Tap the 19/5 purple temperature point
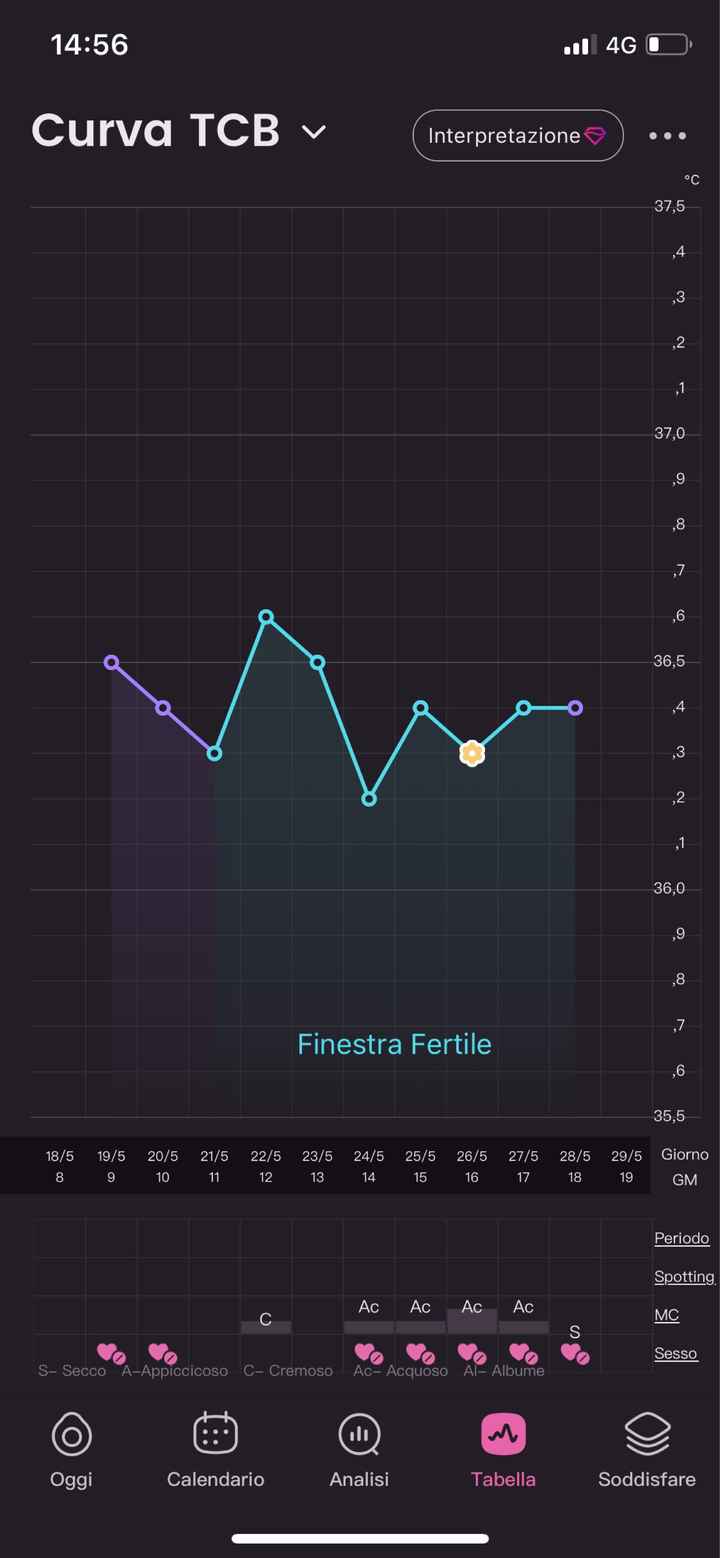Screen dimensions: 720x1558 [111, 662]
